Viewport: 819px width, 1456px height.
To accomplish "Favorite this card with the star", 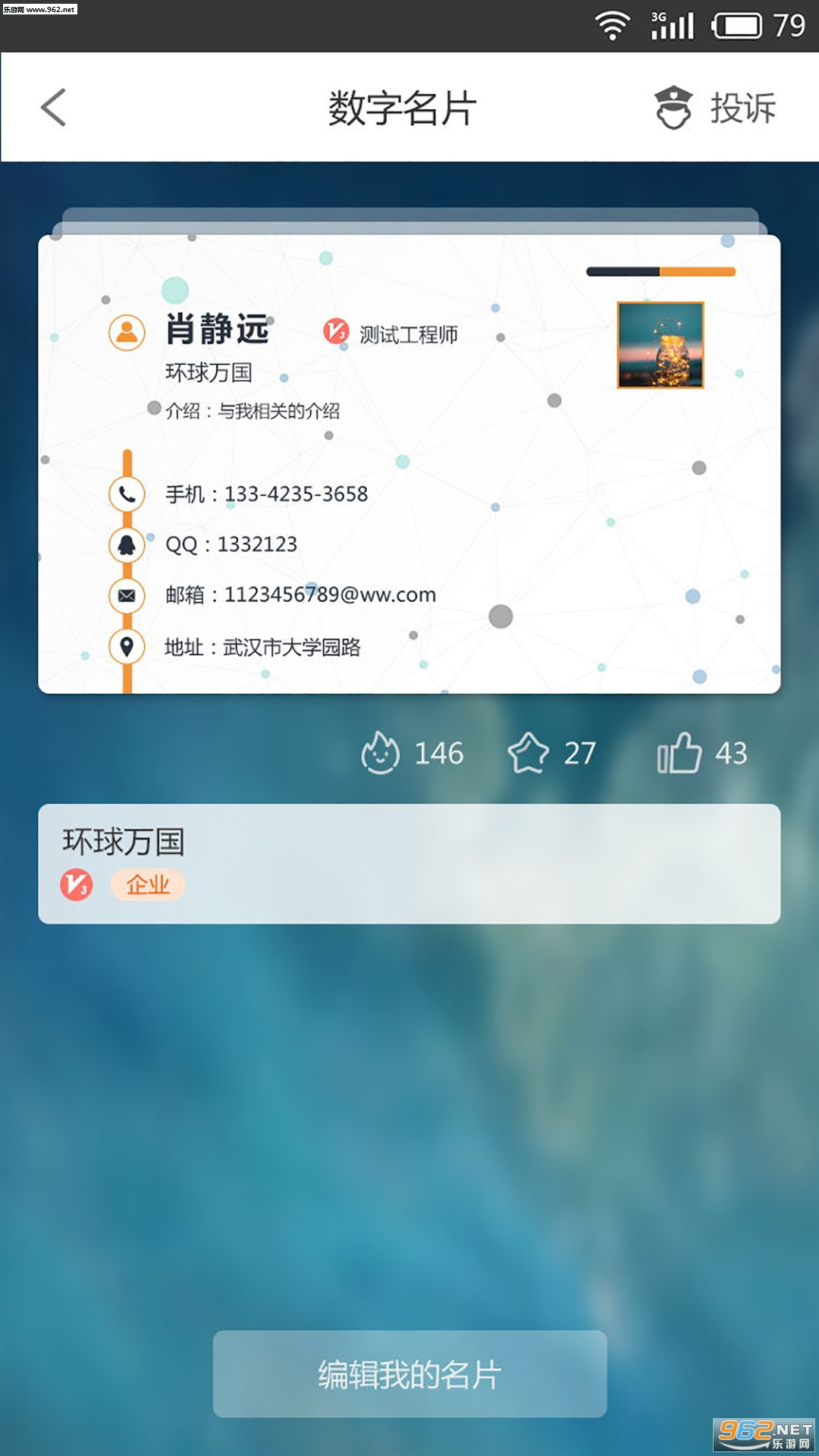I will [528, 752].
